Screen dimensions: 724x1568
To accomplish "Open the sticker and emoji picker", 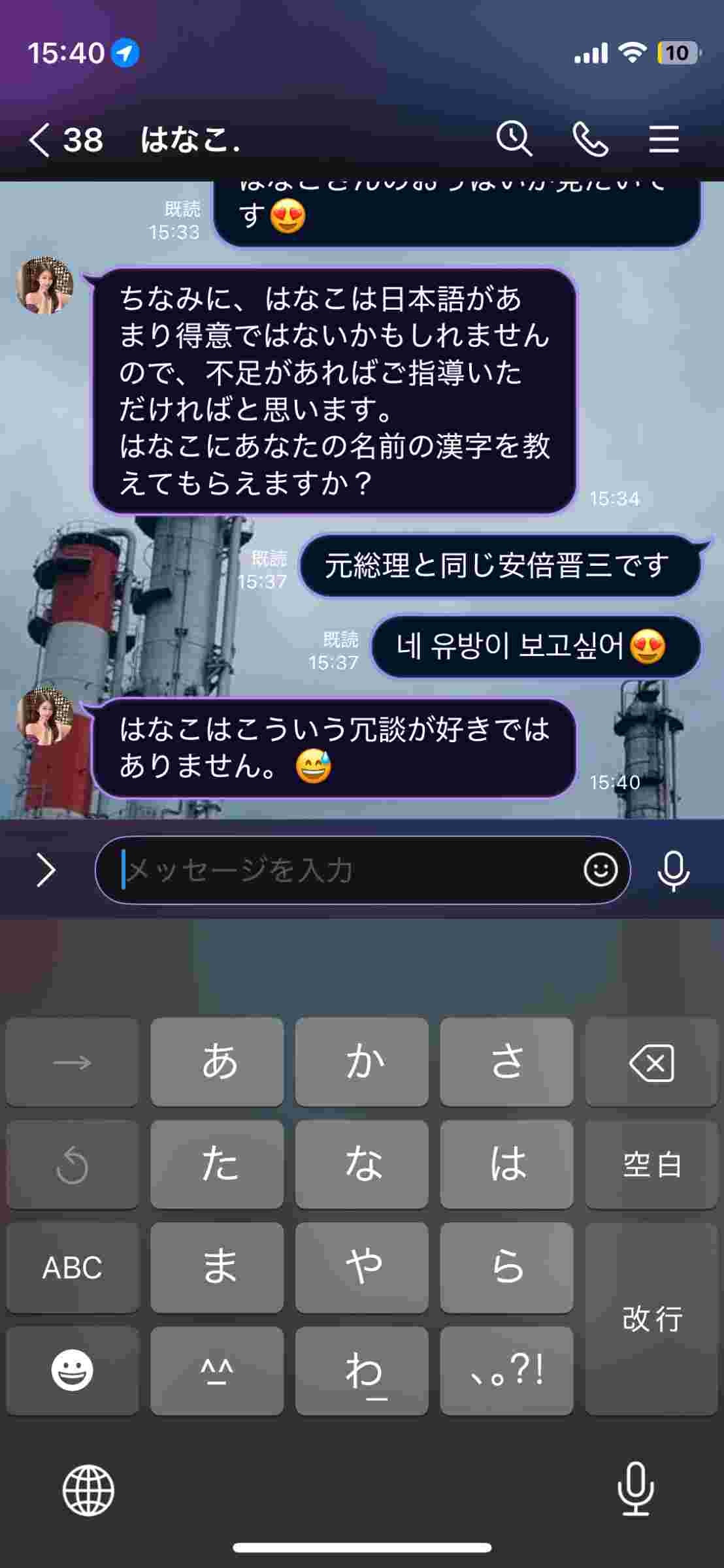I will pos(600,870).
